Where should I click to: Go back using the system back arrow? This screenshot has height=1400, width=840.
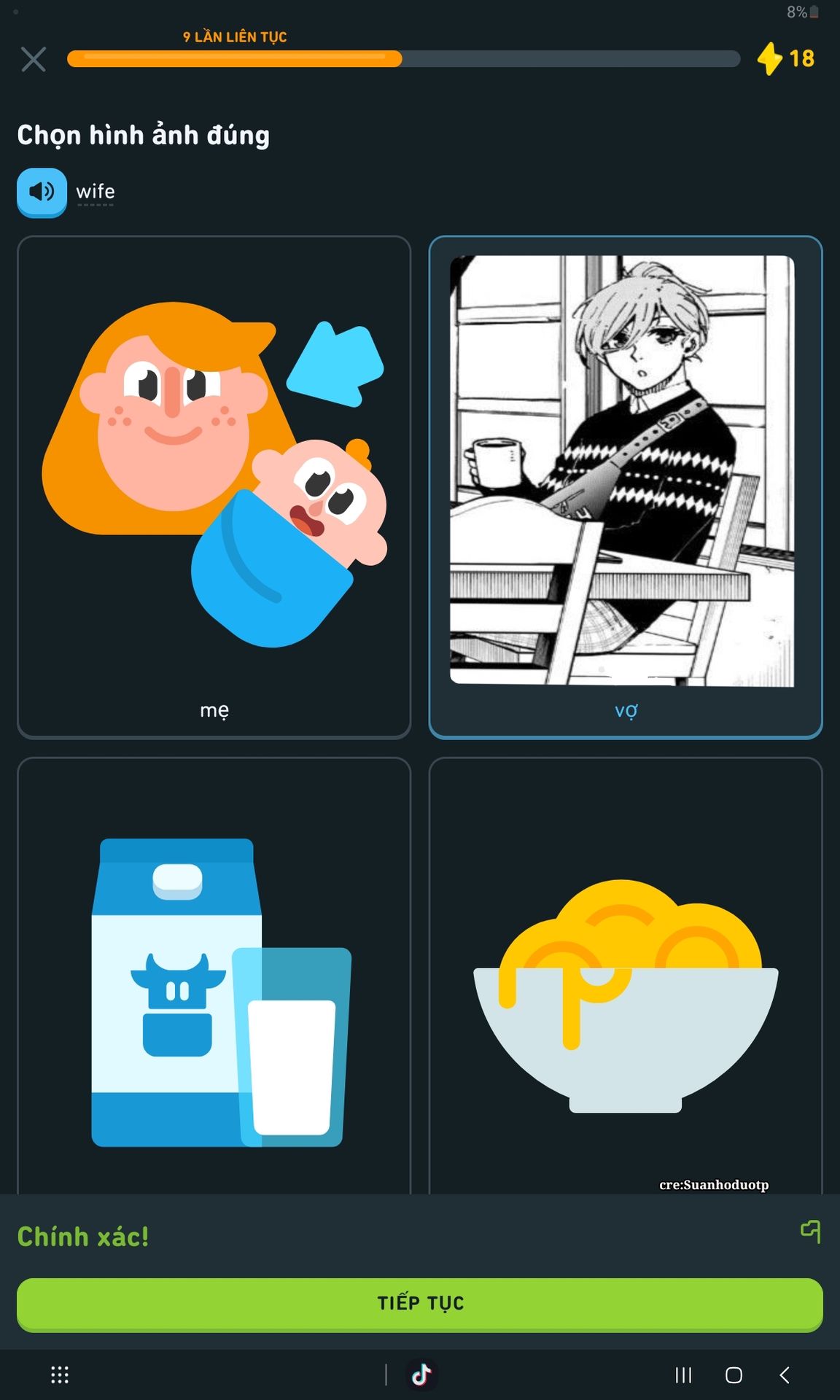coord(785,1375)
